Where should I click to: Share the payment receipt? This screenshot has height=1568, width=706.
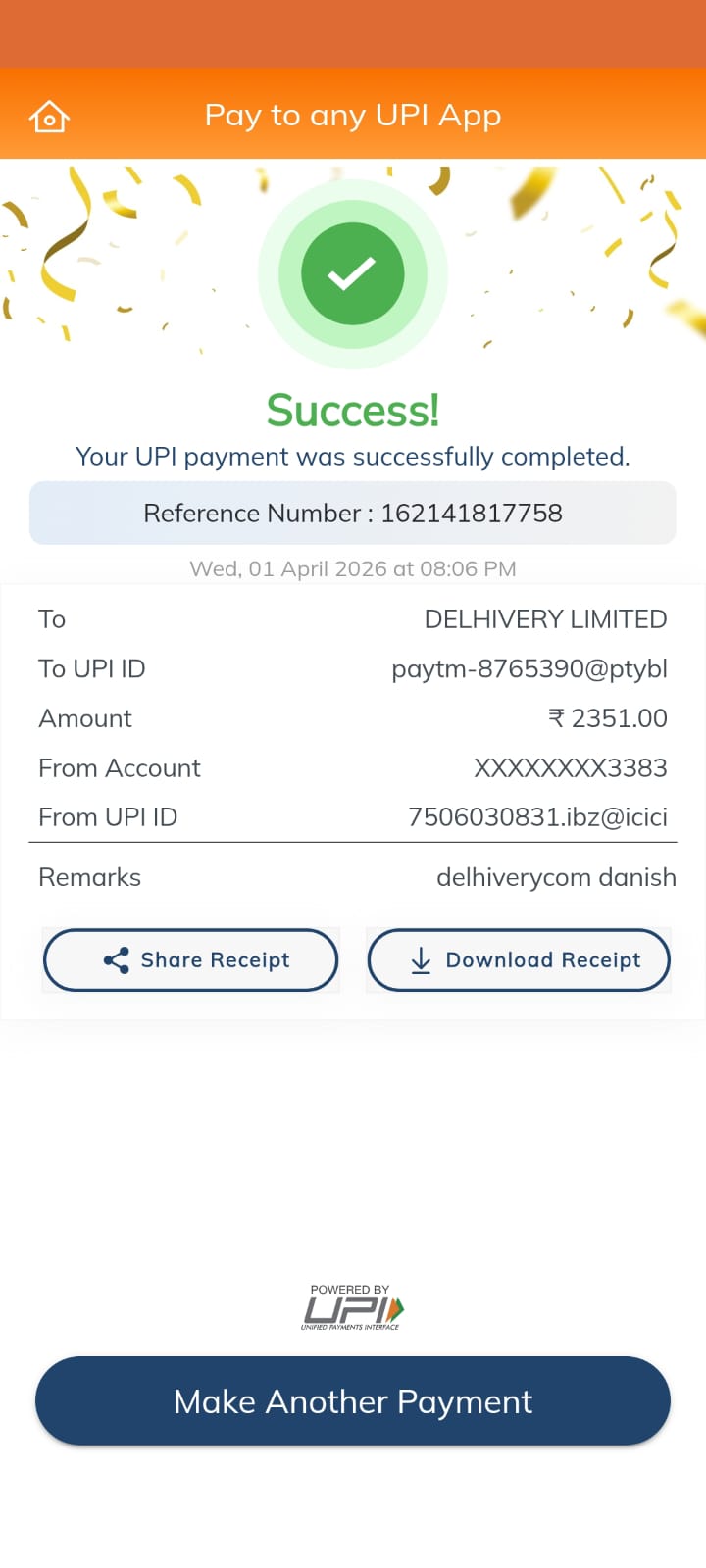click(x=191, y=960)
